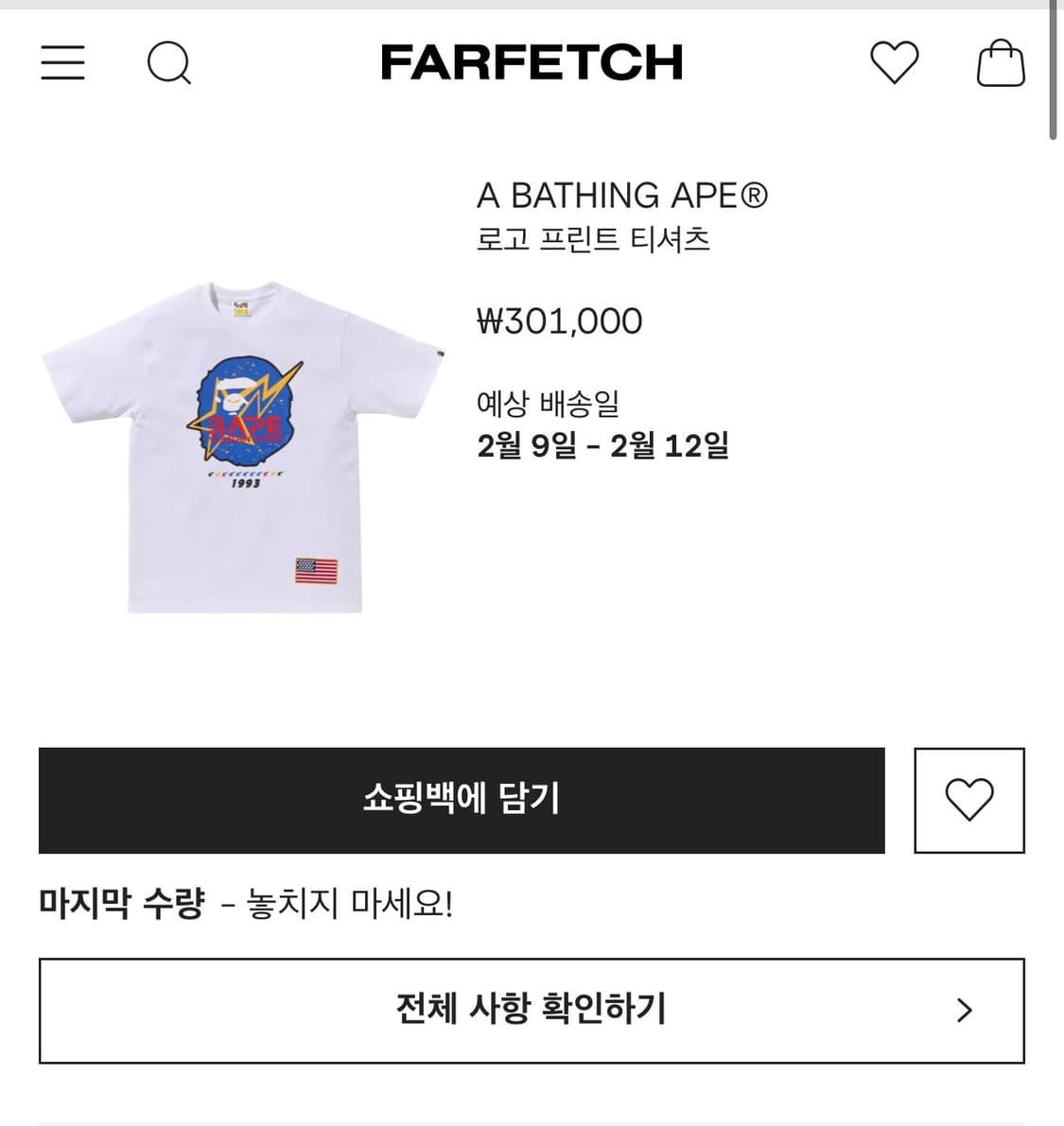Screen dimensions: 1064x1126
Task: Expand the 전체 사항 확인하기 section
Action: tap(532, 1011)
